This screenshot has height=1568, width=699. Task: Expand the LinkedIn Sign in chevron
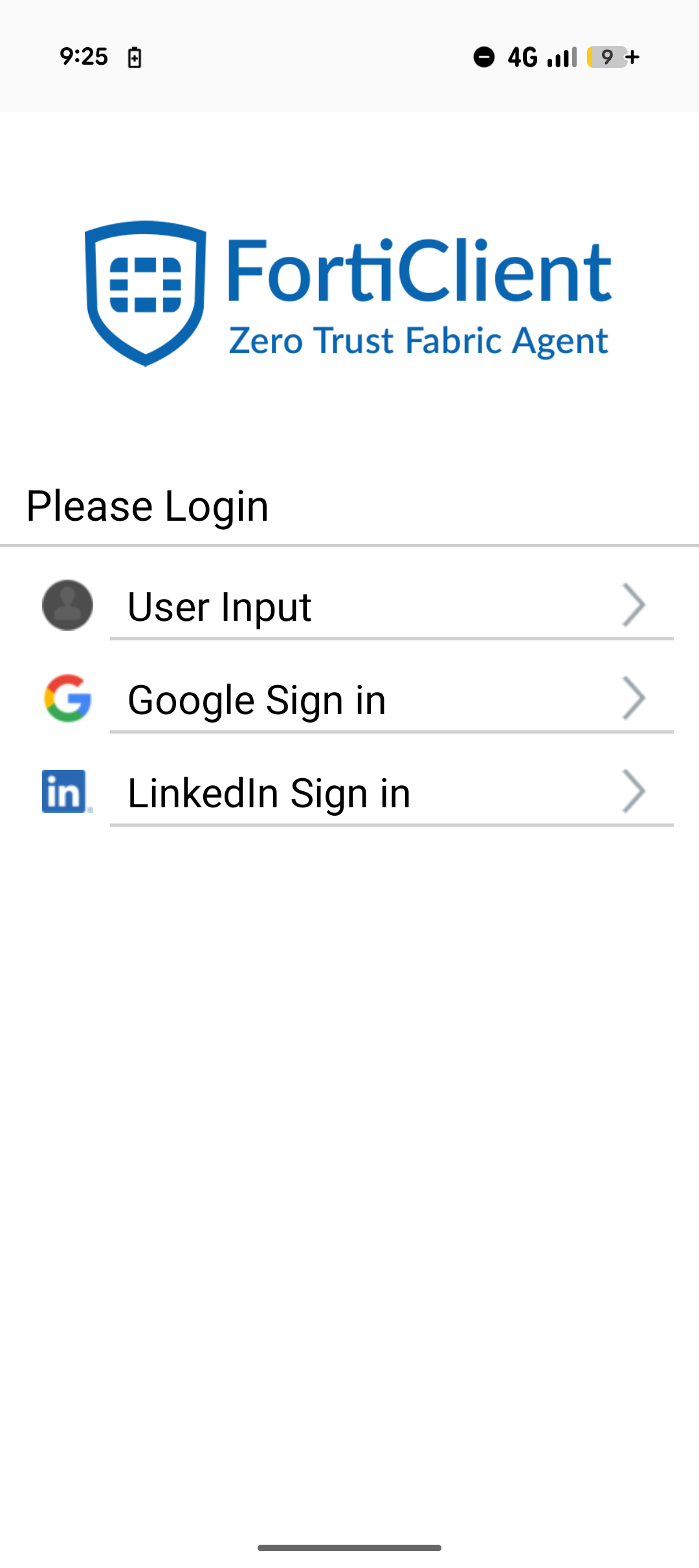(634, 791)
